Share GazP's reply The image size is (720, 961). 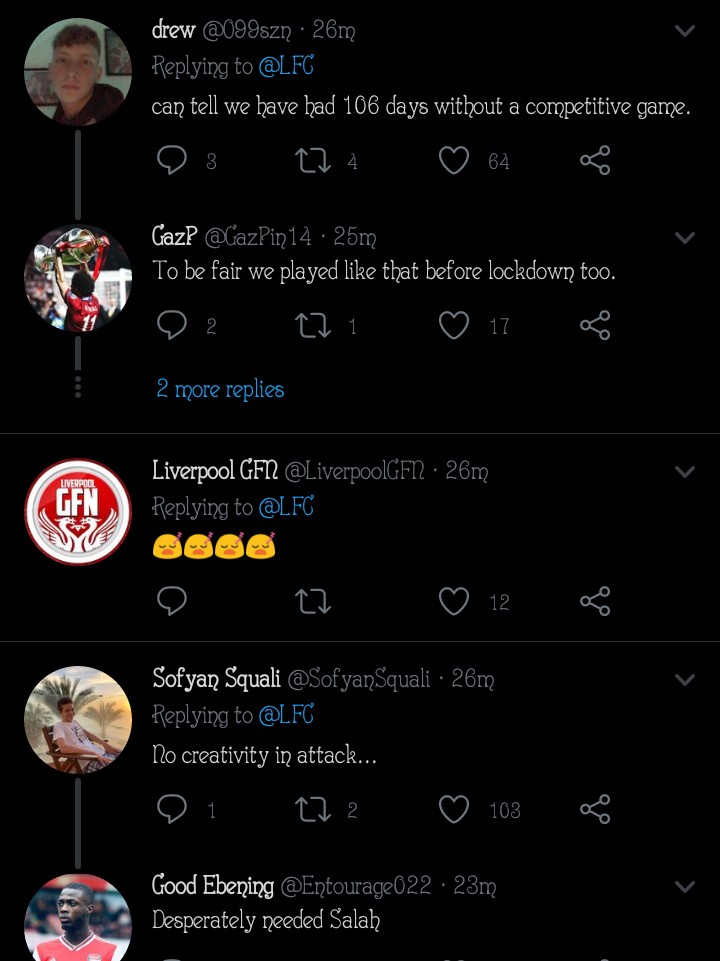595,325
